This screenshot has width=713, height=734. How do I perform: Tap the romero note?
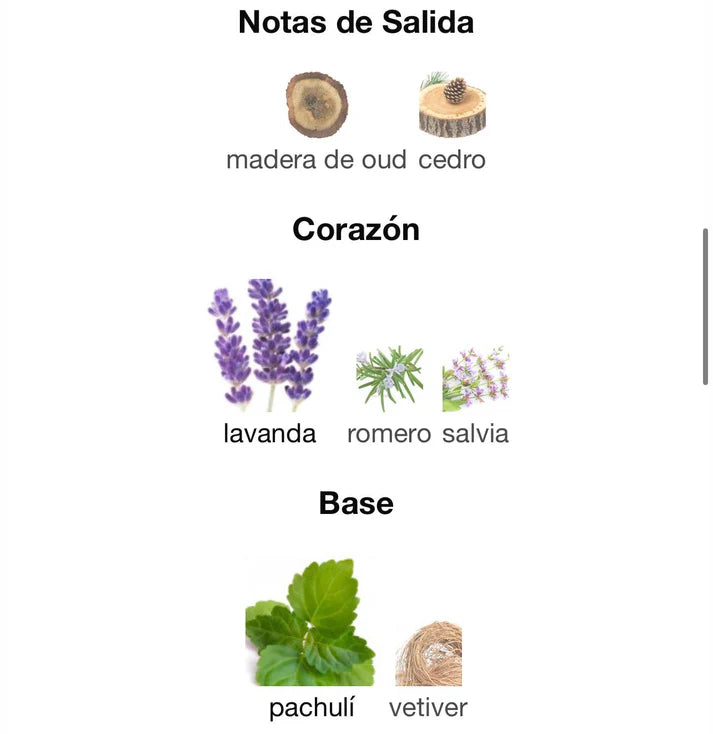pyautogui.click(x=389, y=379)
